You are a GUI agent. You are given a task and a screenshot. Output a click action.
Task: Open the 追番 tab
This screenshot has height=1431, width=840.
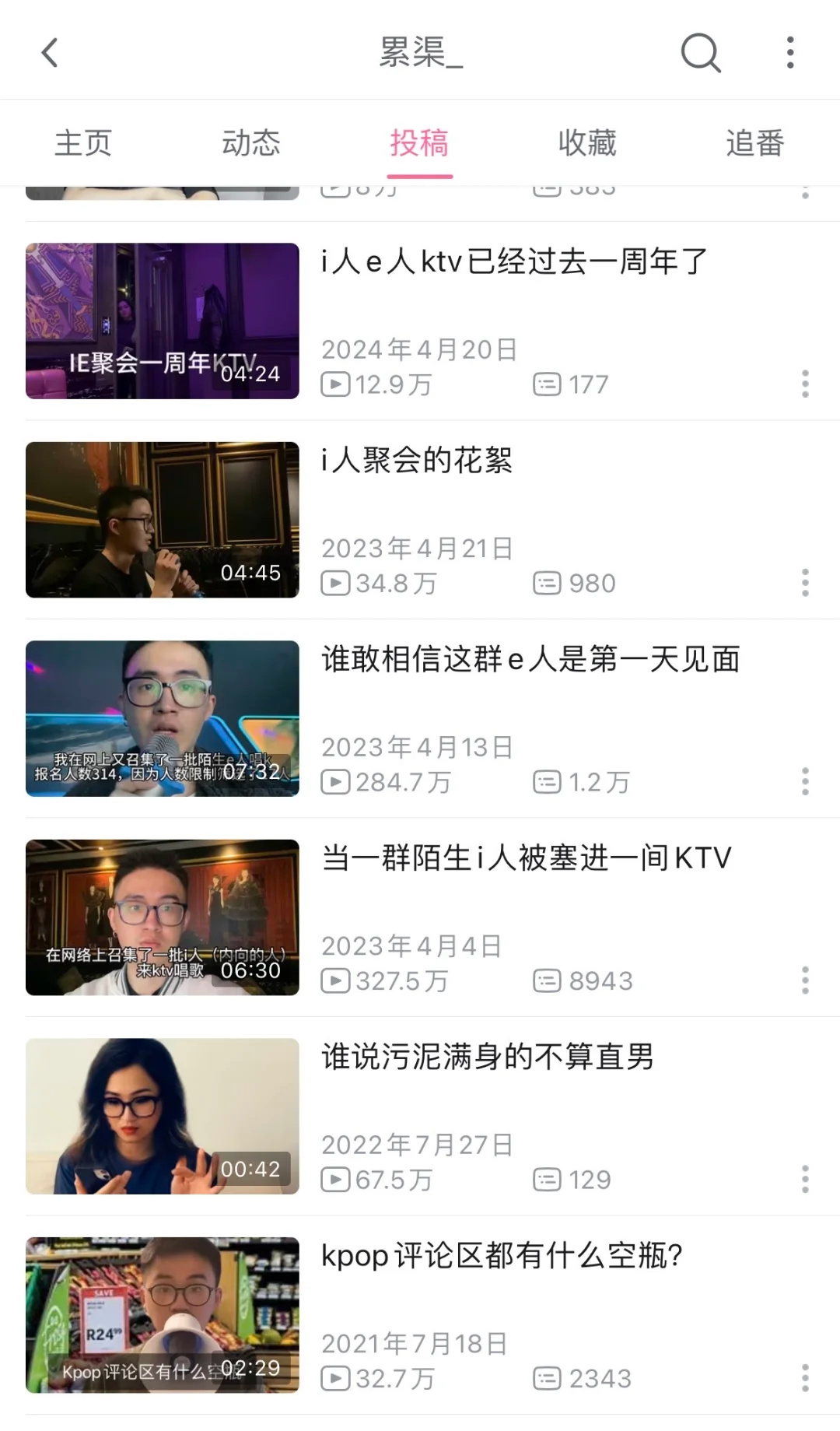point(754,143)
